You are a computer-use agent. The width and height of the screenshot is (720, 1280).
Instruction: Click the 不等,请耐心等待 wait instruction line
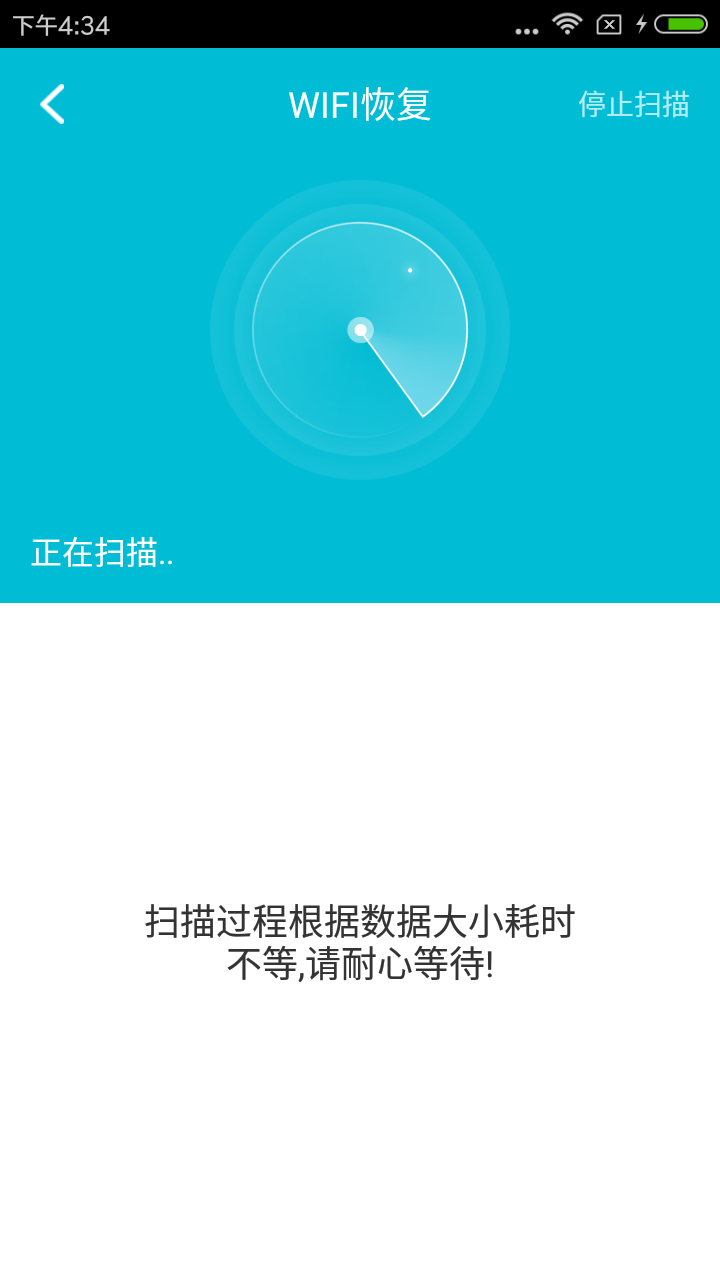[x=360, y=965]
